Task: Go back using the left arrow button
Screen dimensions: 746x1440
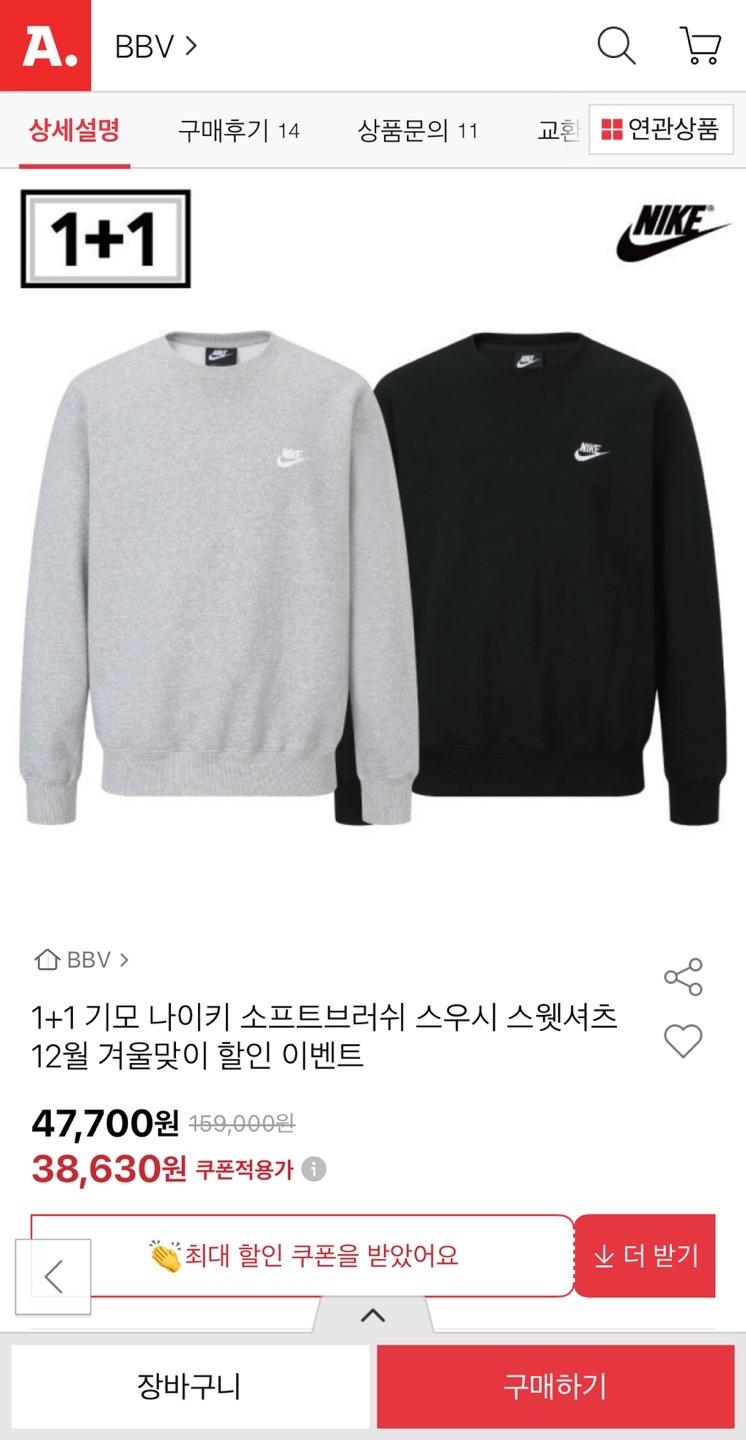Action: (53, 1276)
